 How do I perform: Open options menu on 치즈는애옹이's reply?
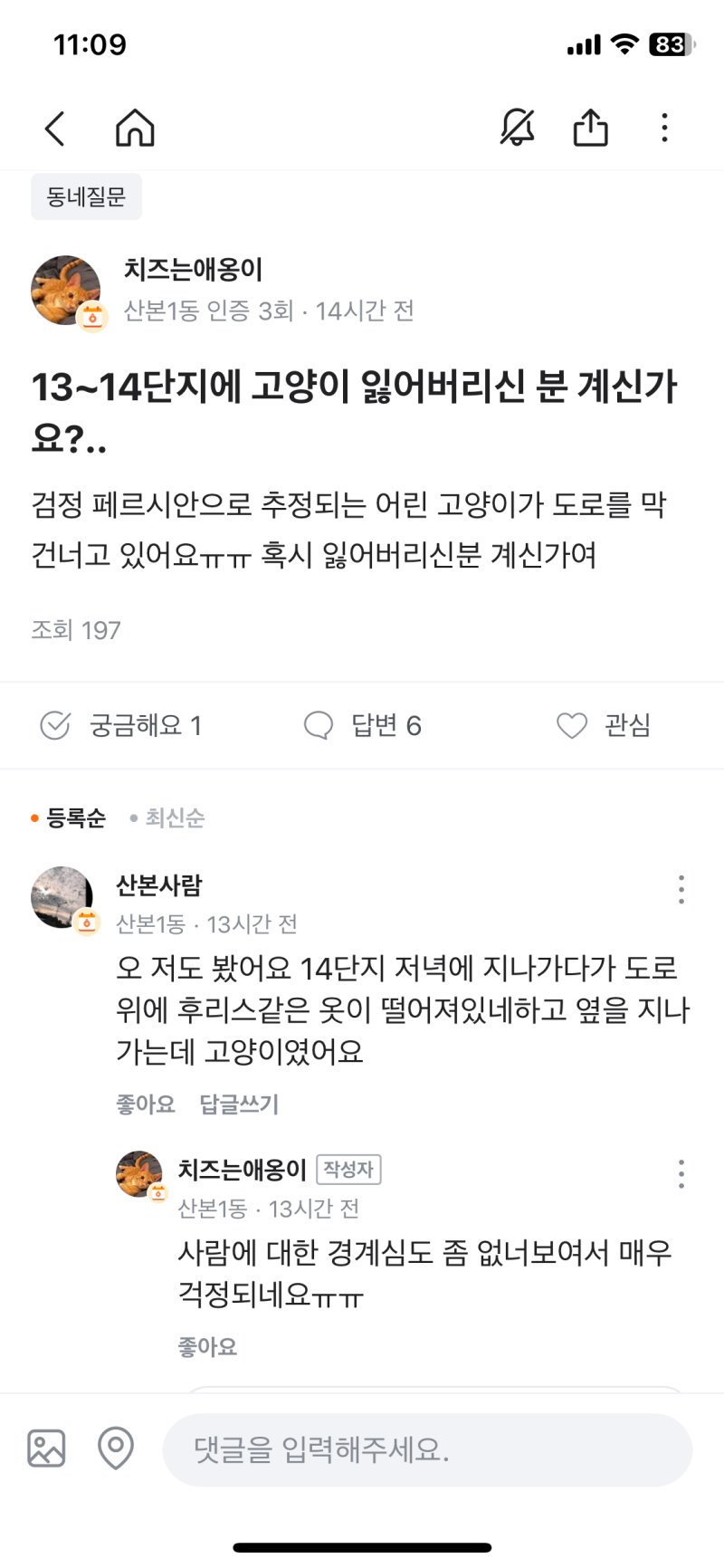tap(681, 1173)
